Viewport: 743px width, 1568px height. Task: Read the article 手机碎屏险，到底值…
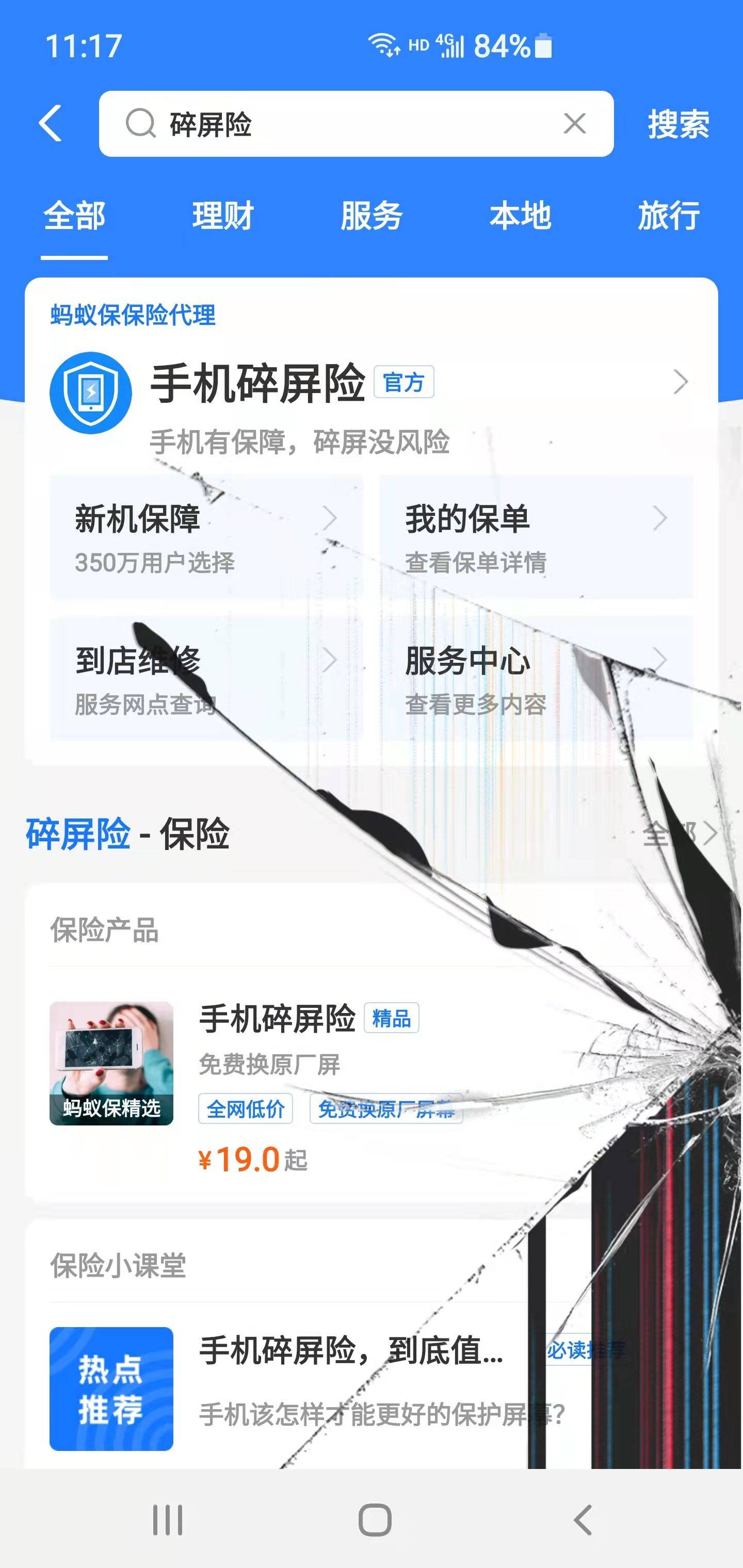coord(351,1350)
